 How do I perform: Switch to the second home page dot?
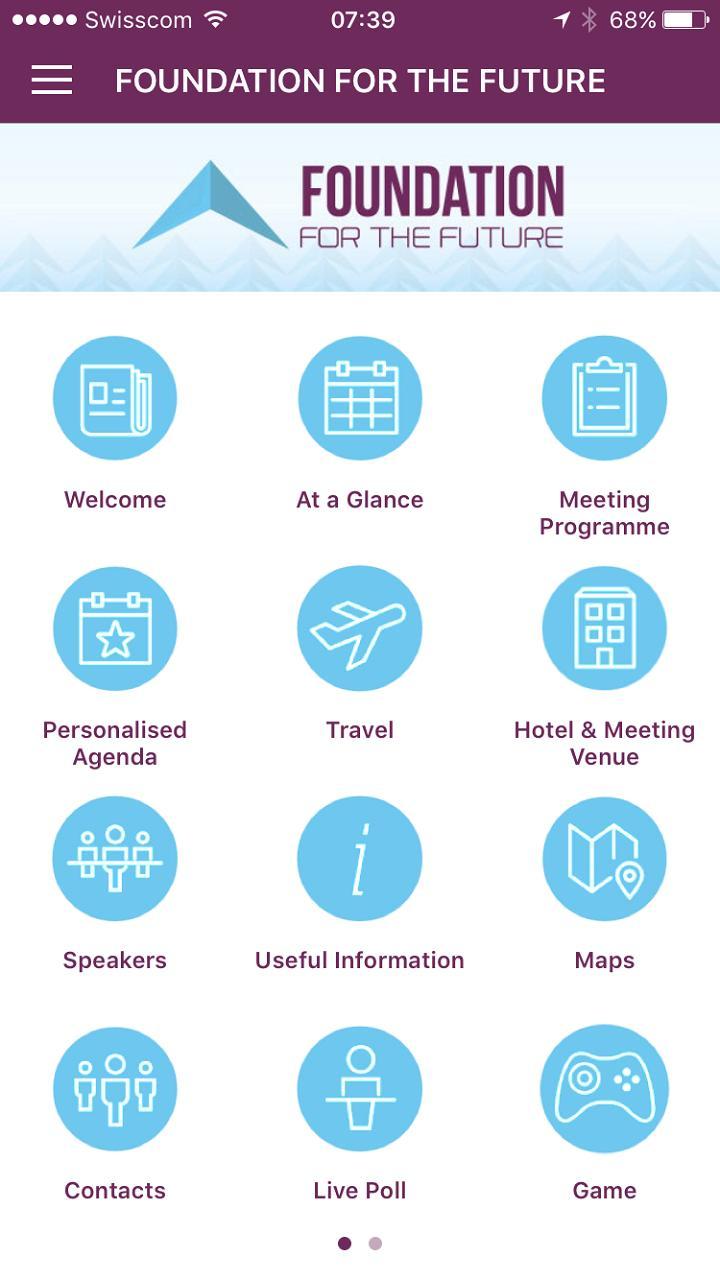pos(375,1243)
